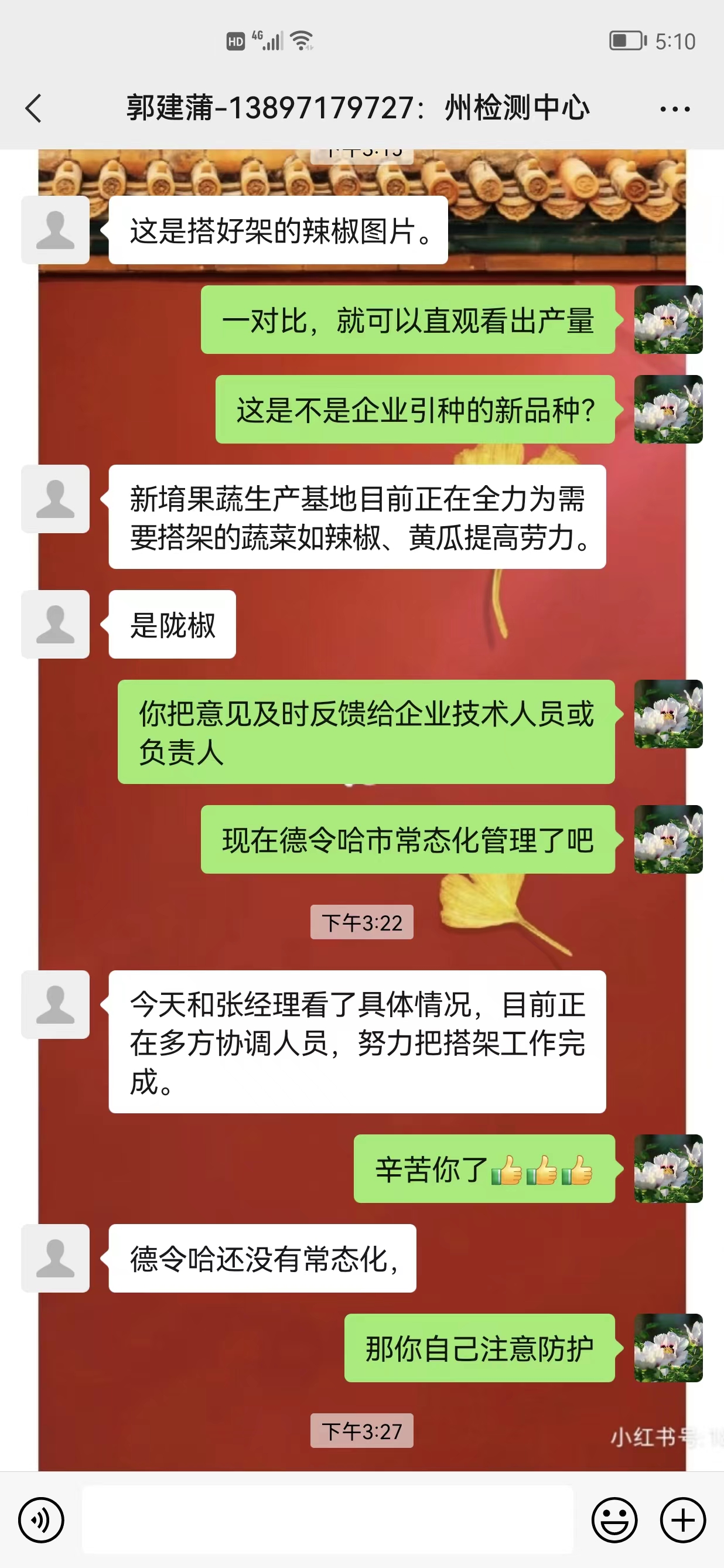
Task: Focus the message text field
Action: coord(327,1519)
